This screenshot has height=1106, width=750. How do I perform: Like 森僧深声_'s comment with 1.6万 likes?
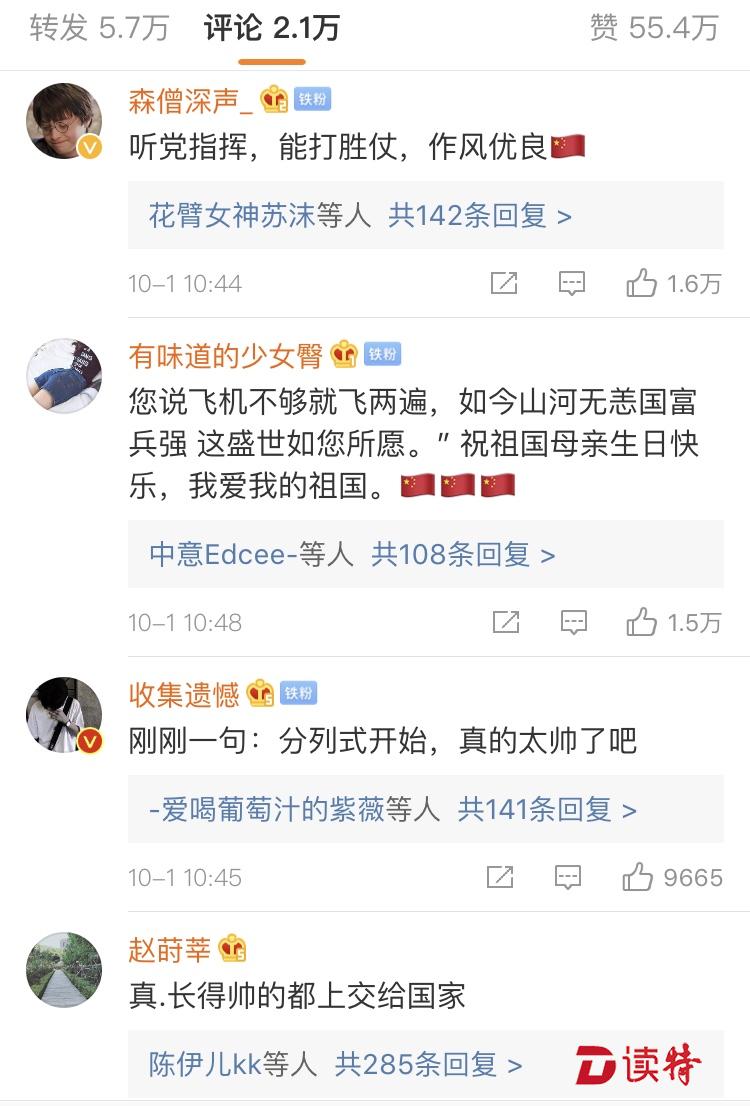[641, 283]
